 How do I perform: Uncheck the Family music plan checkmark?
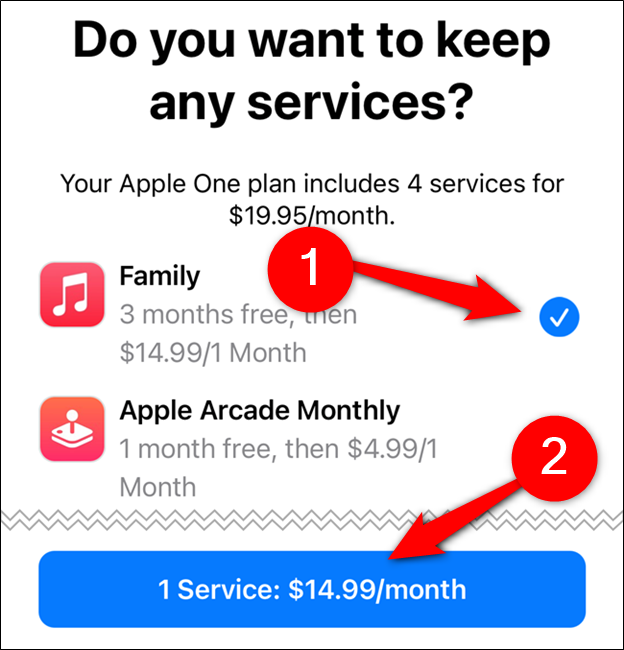559,318
